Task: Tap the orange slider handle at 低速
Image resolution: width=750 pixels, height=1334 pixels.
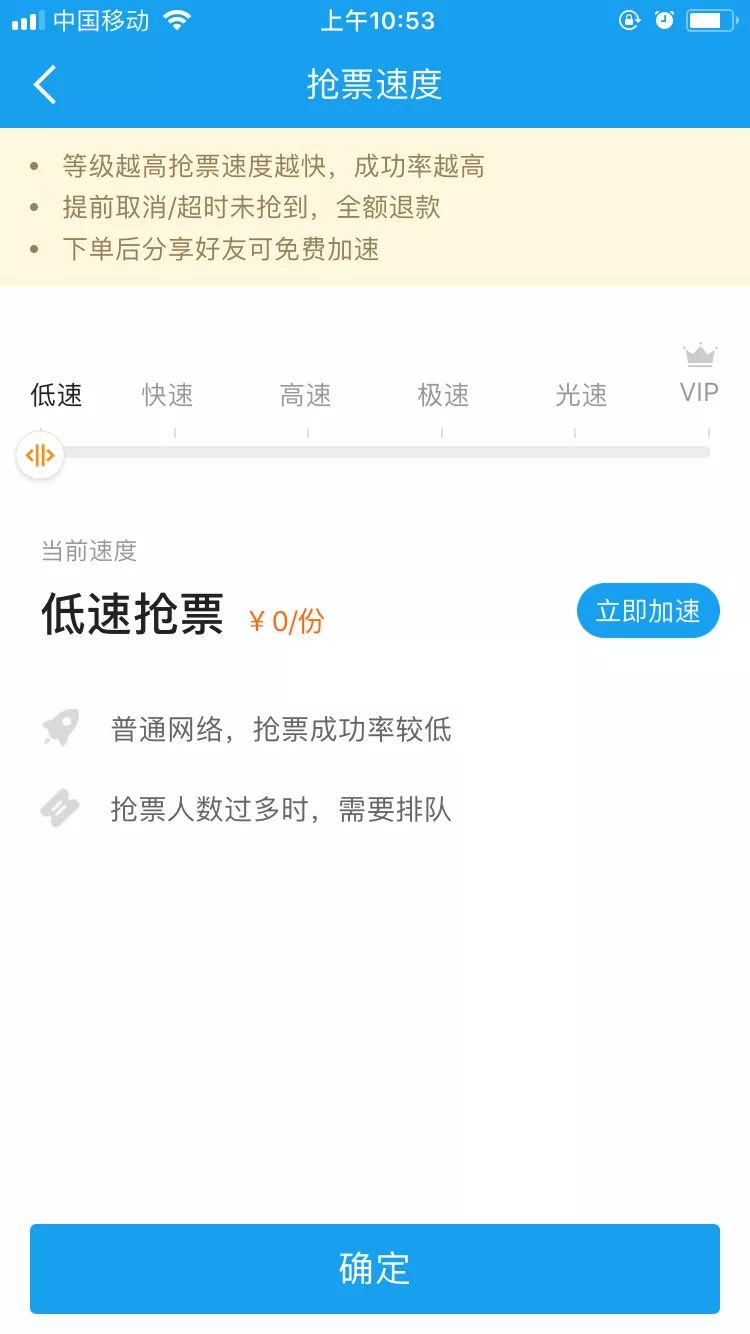Action: click(x=40, y=456)
